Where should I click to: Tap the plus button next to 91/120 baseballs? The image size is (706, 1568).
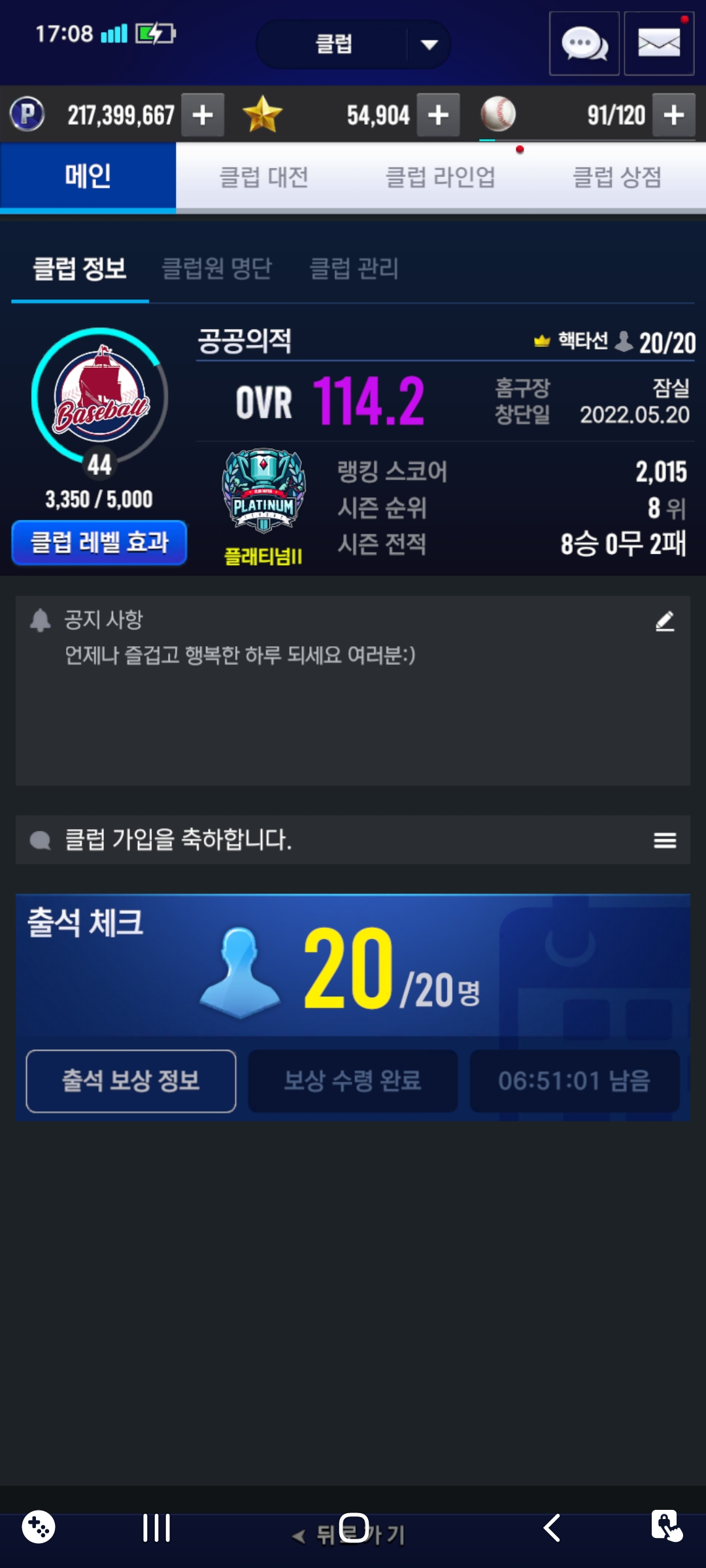click(x=674, y=115)
